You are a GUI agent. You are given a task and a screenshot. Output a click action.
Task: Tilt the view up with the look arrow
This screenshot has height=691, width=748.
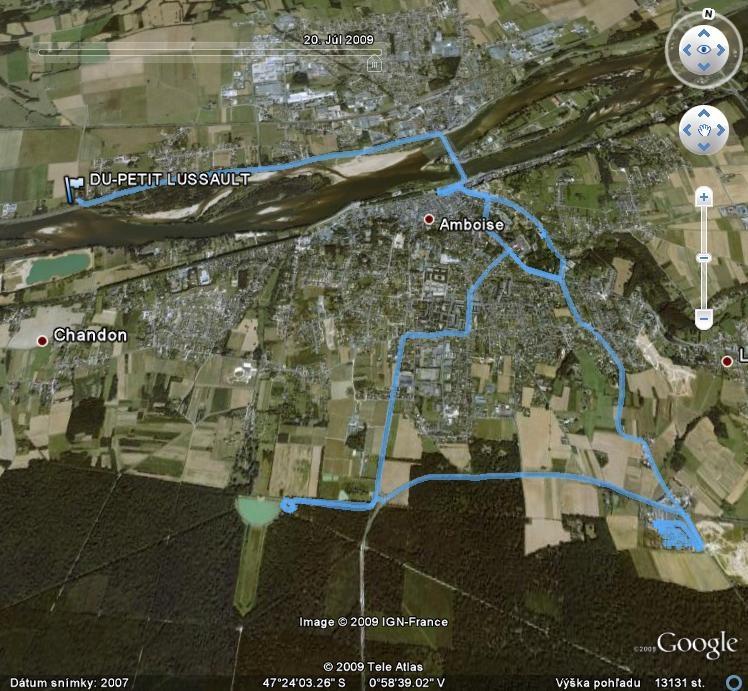click(704, 31)
